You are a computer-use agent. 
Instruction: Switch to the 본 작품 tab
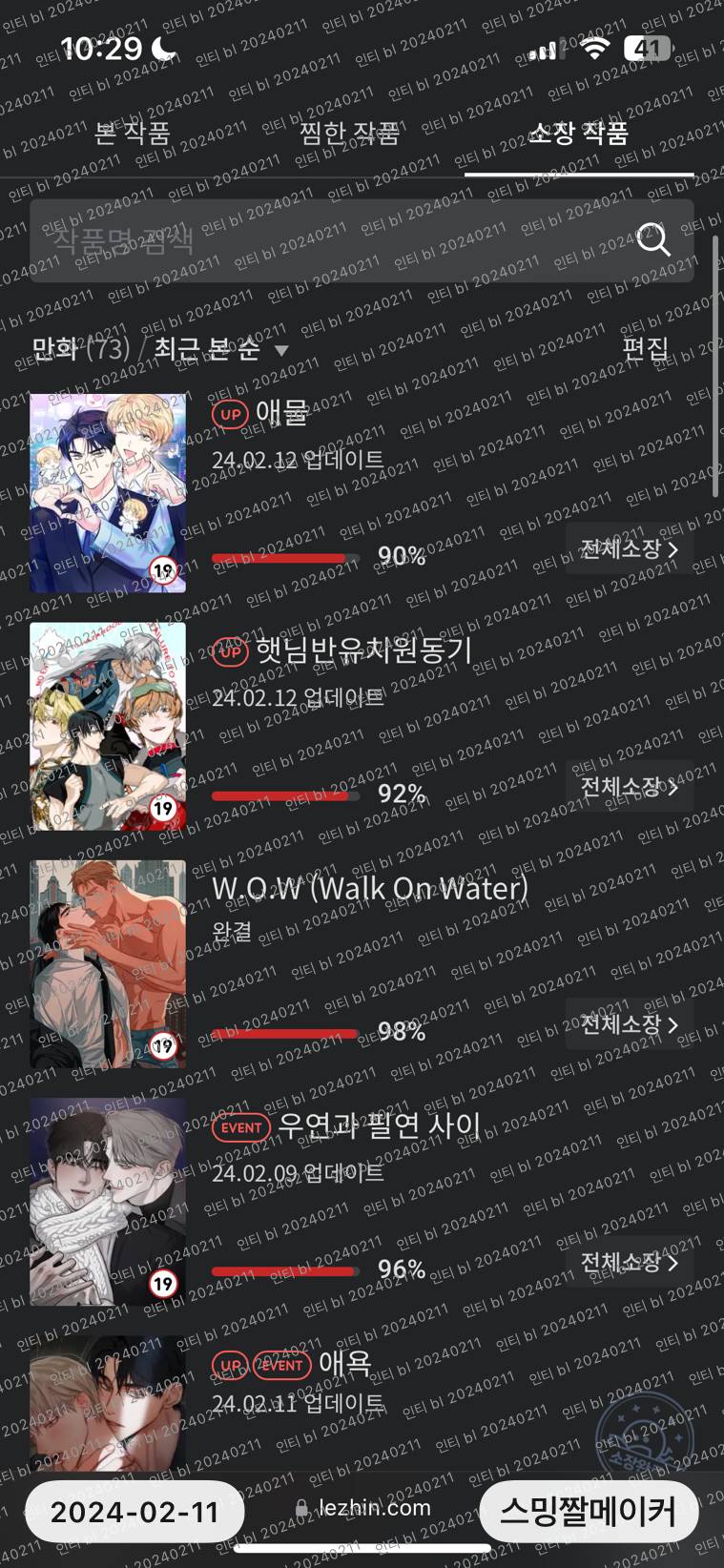tap(132, 133)
